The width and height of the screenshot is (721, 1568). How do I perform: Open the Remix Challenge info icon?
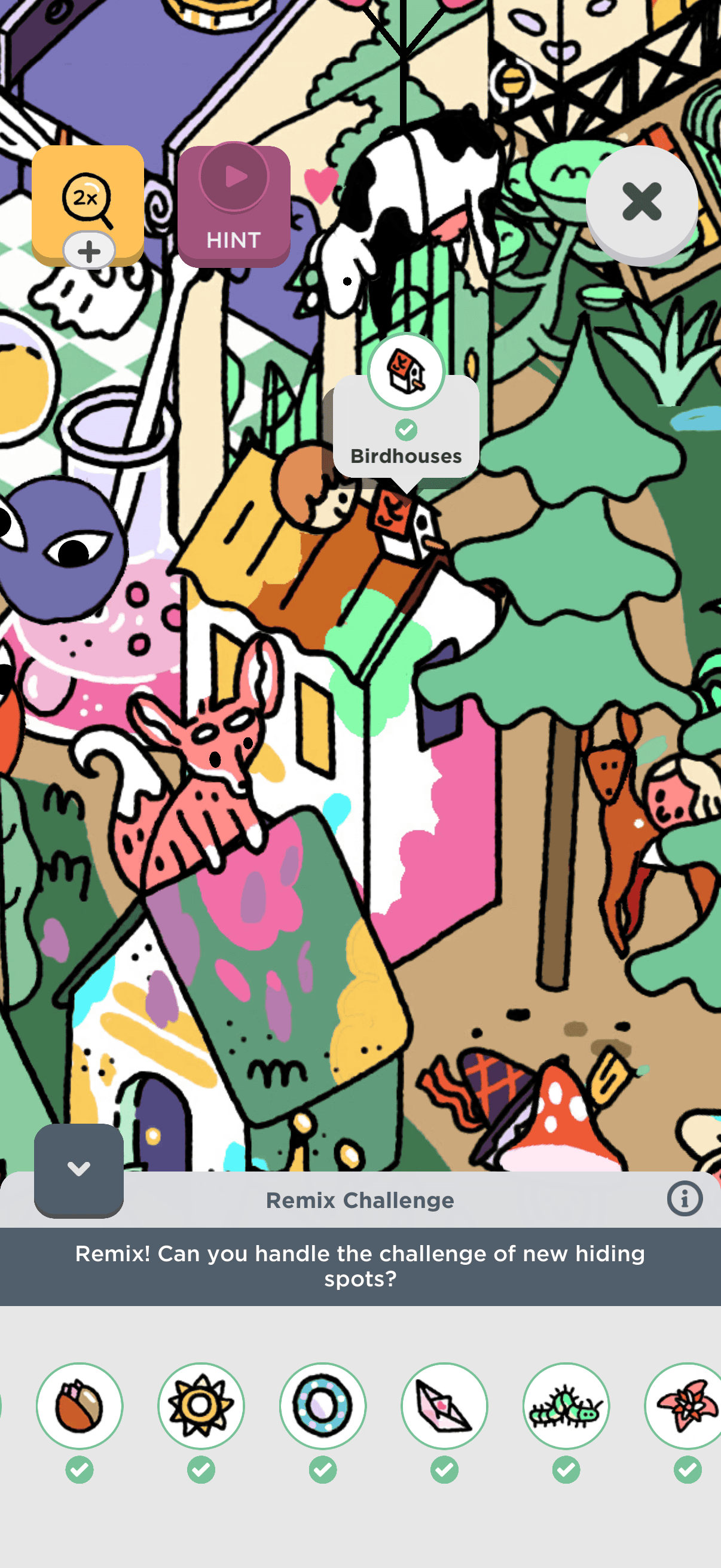point(685,1199)
